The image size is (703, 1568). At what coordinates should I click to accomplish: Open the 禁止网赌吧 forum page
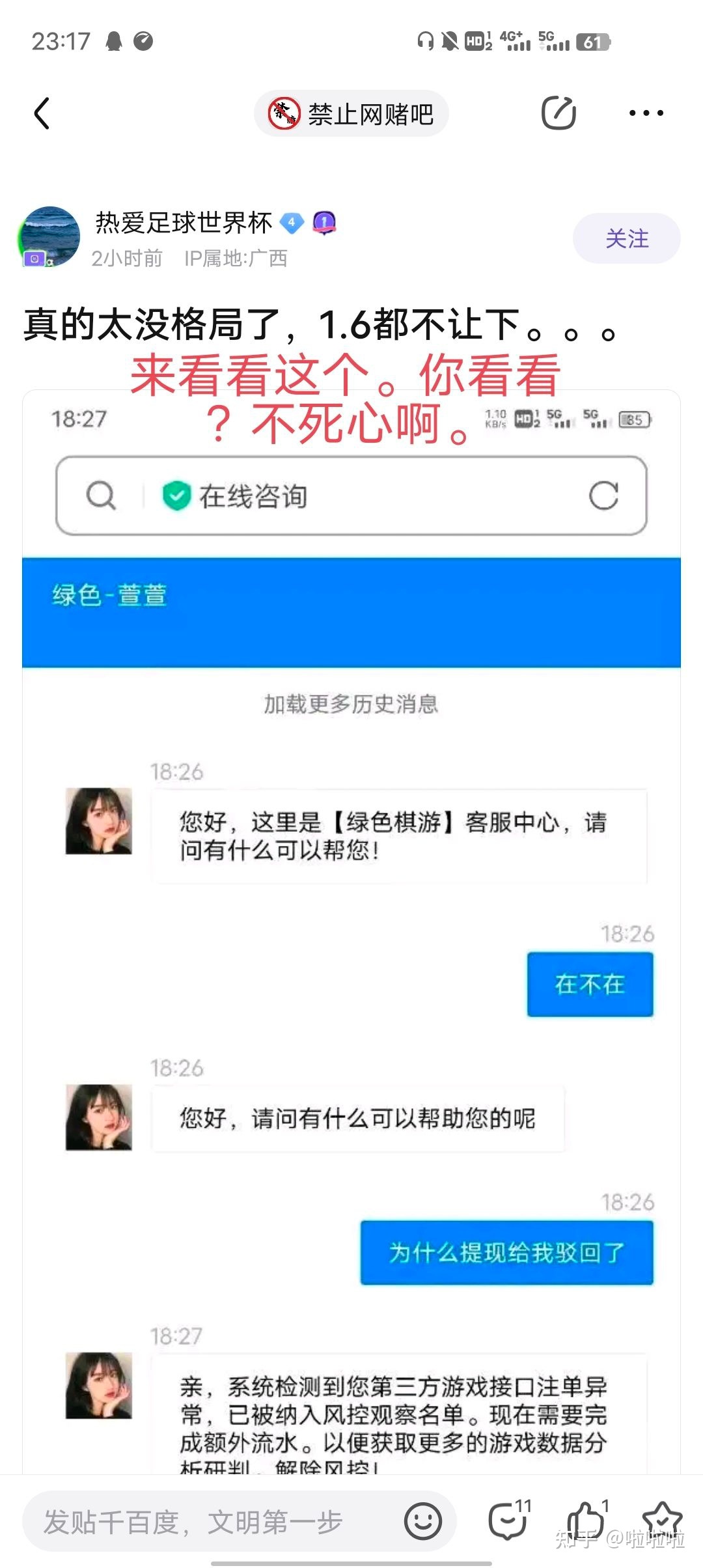click(x=351, y=114)
